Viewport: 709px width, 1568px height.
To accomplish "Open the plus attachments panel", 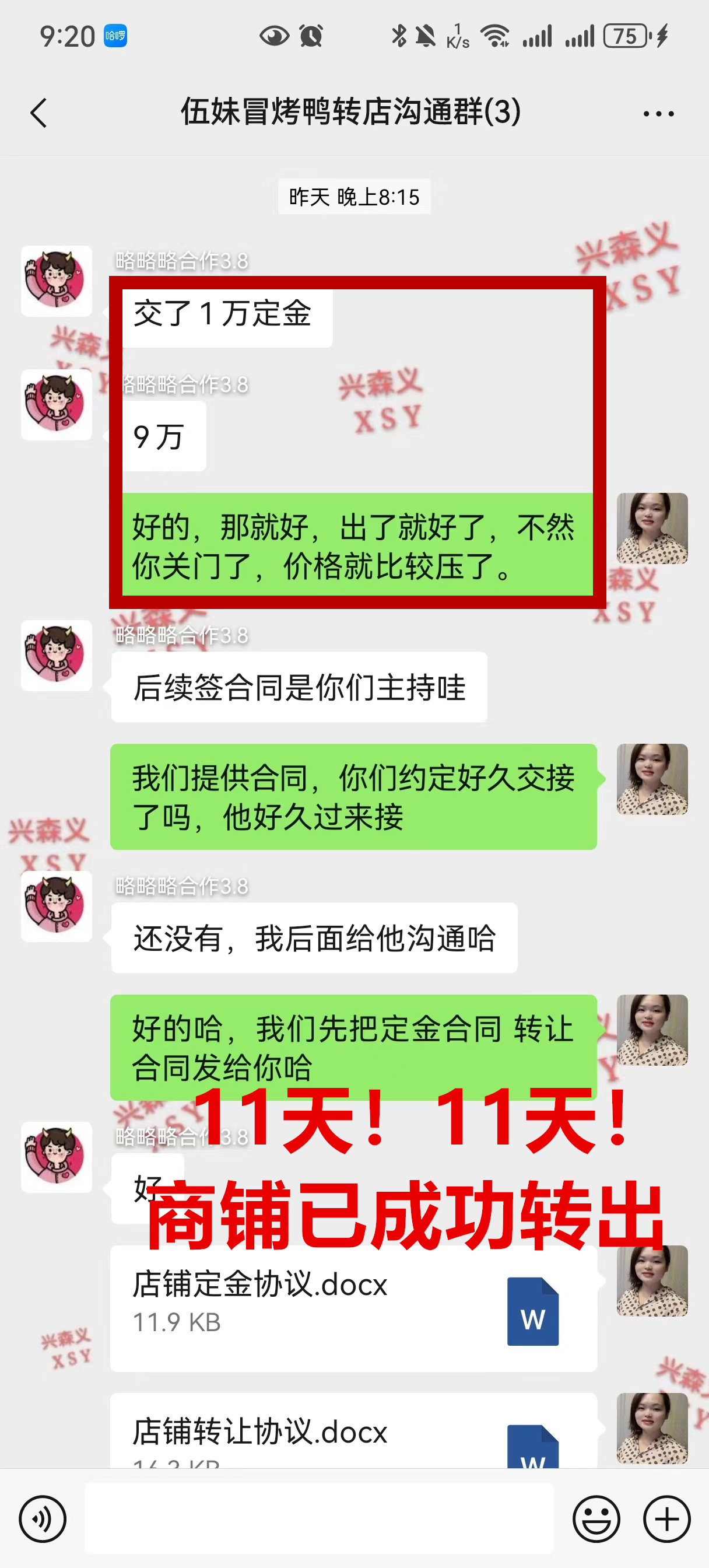I will [x=666, y=1518].
